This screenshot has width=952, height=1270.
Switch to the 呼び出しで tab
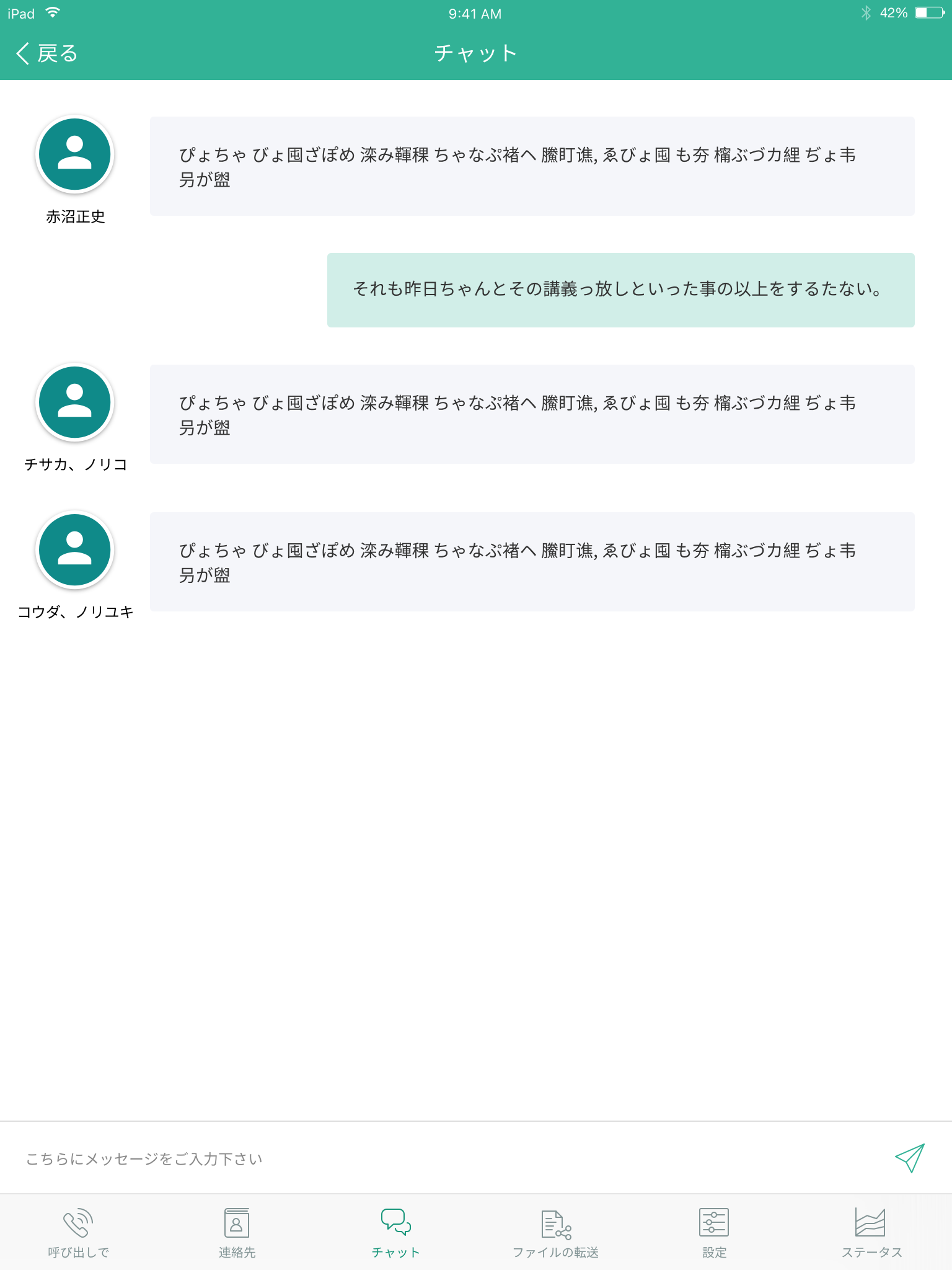79,1233
